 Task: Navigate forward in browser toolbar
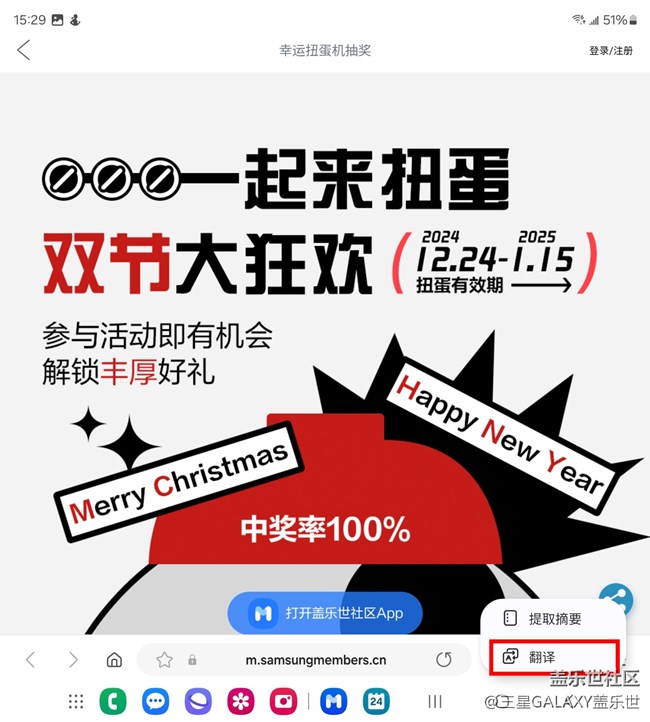(x=73, y=660)
